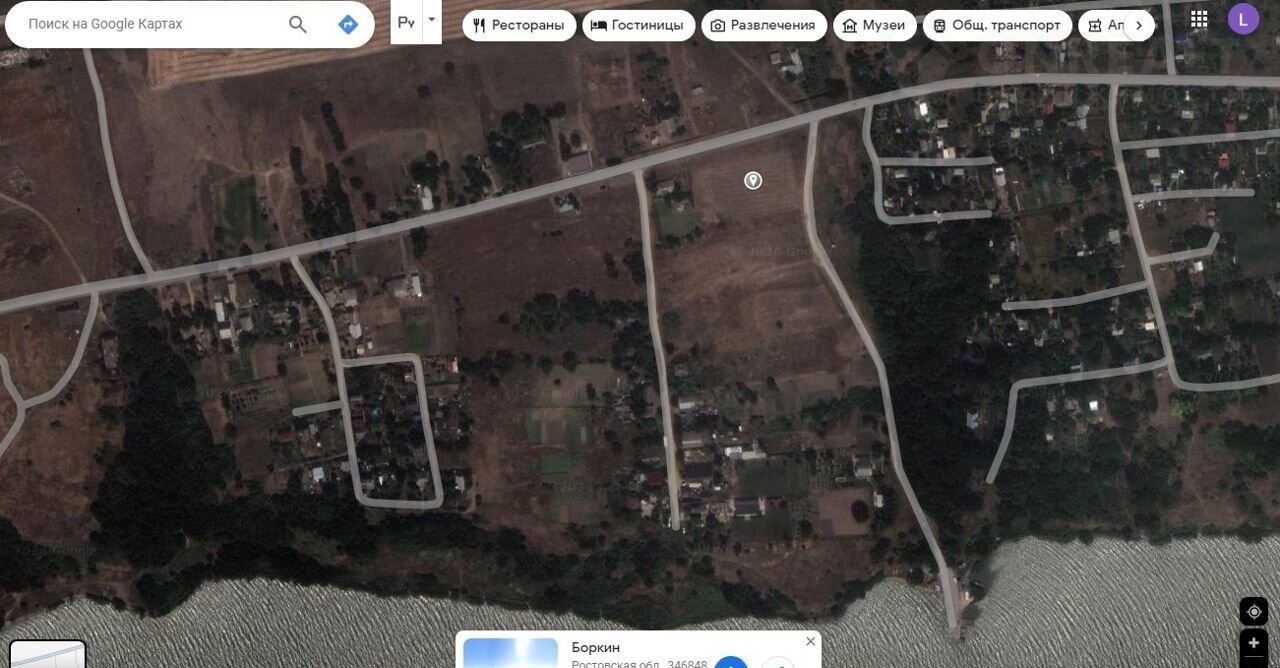Zoom in with the plus button
Viewport: 1280px width, 668px height.
coord(1254,643)
